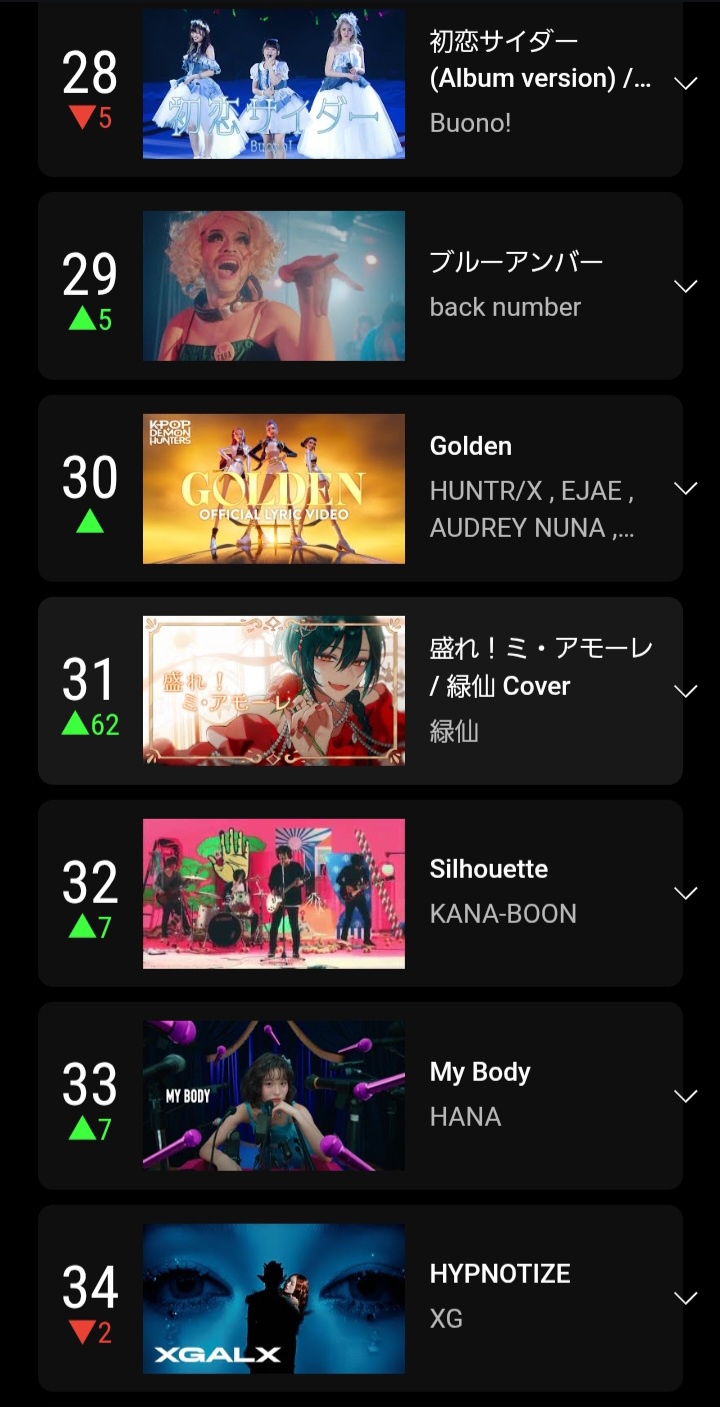Screen dimensions: 720x1407
Task: Open the 緑仙 cover video thumbnail
Action: click(274, 691)
